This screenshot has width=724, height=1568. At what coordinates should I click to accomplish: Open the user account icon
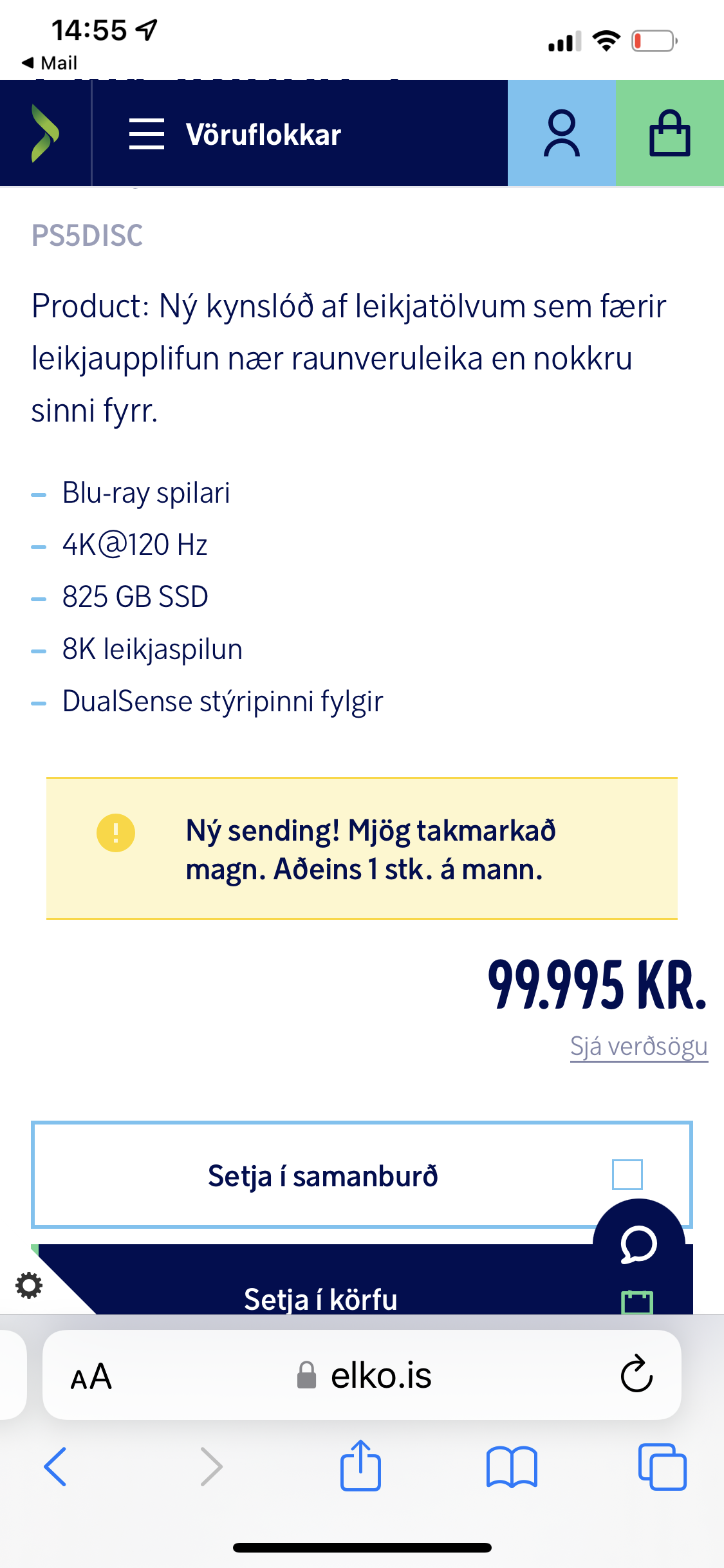(x=561, y=133)
